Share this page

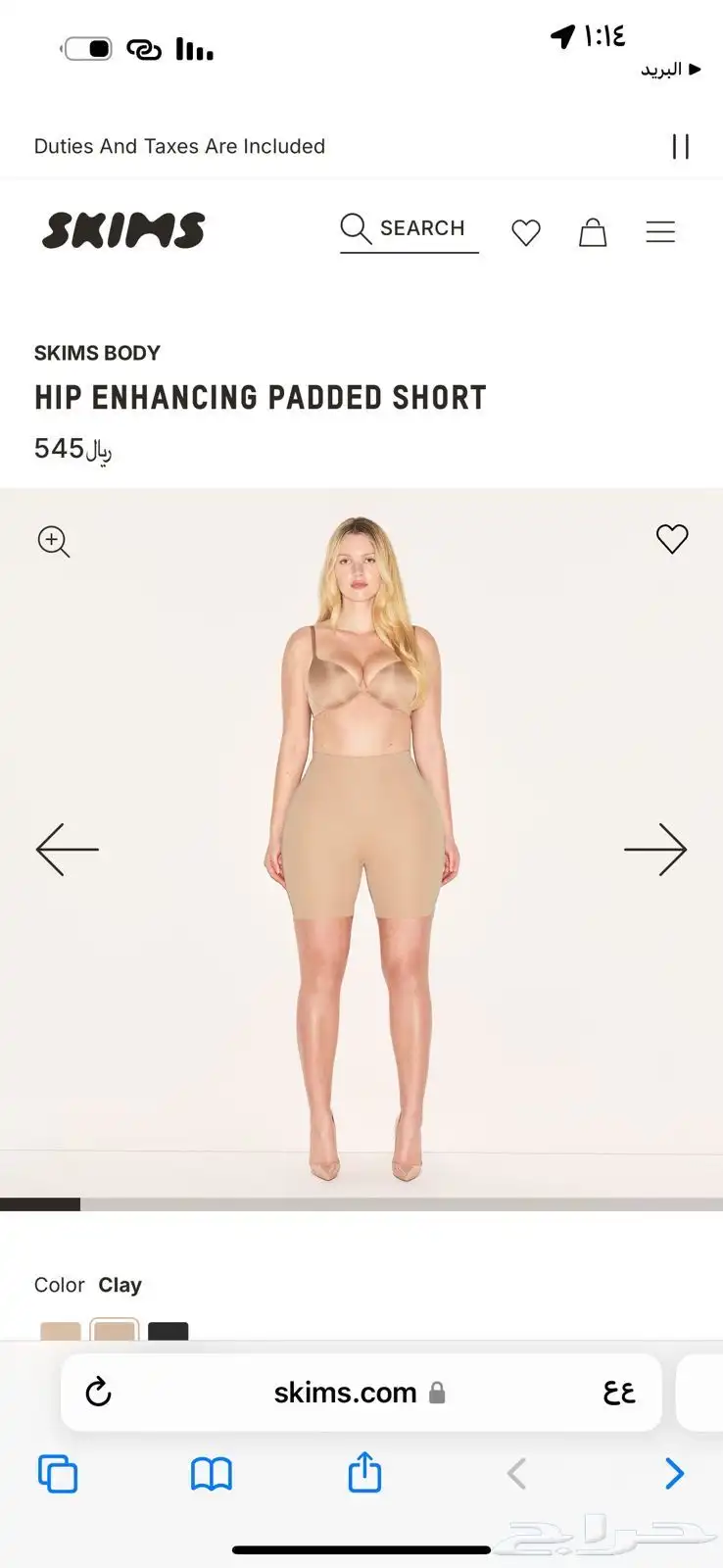[364, 1472]
